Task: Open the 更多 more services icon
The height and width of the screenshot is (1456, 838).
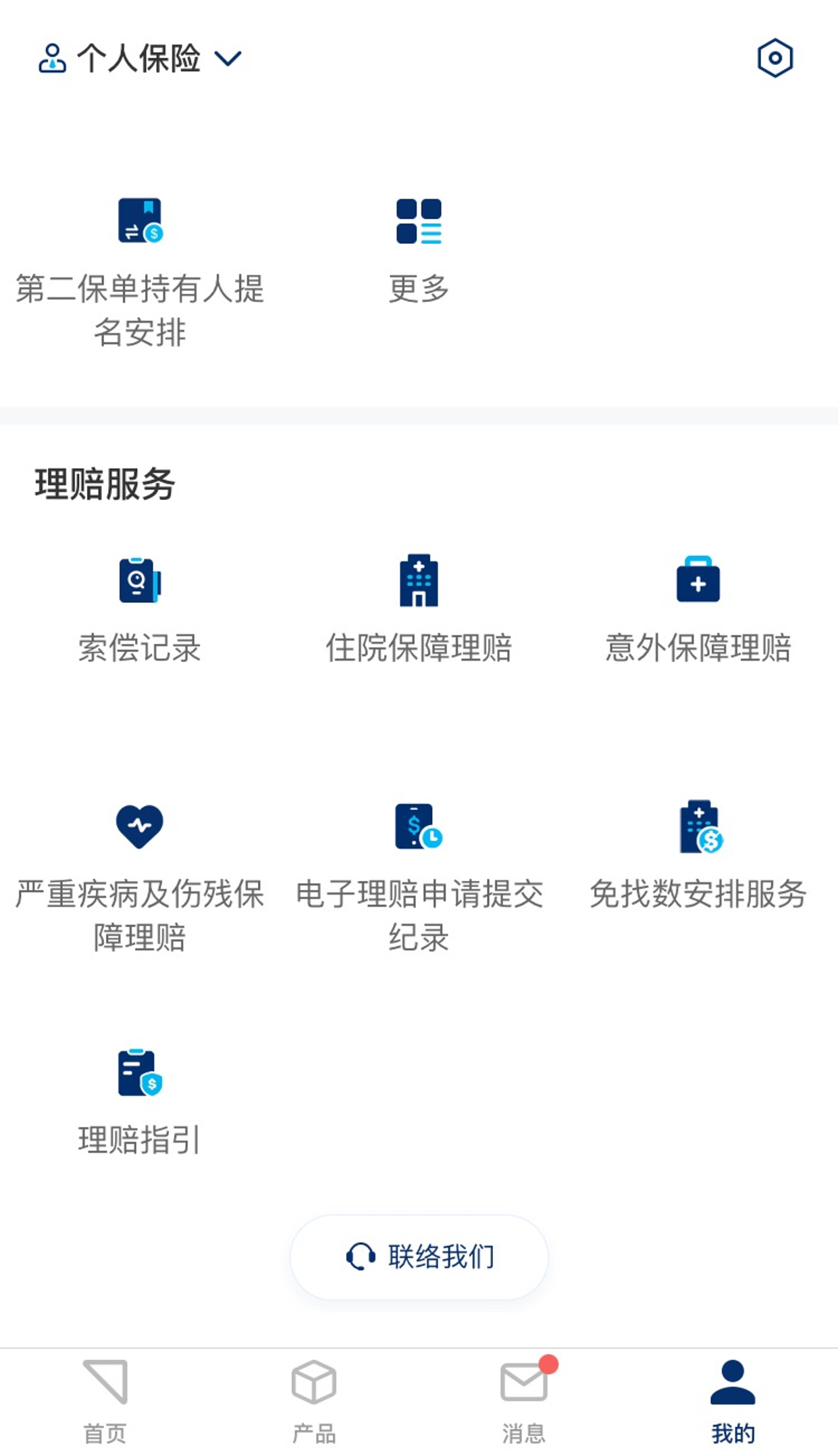Action: click(417, 224)
